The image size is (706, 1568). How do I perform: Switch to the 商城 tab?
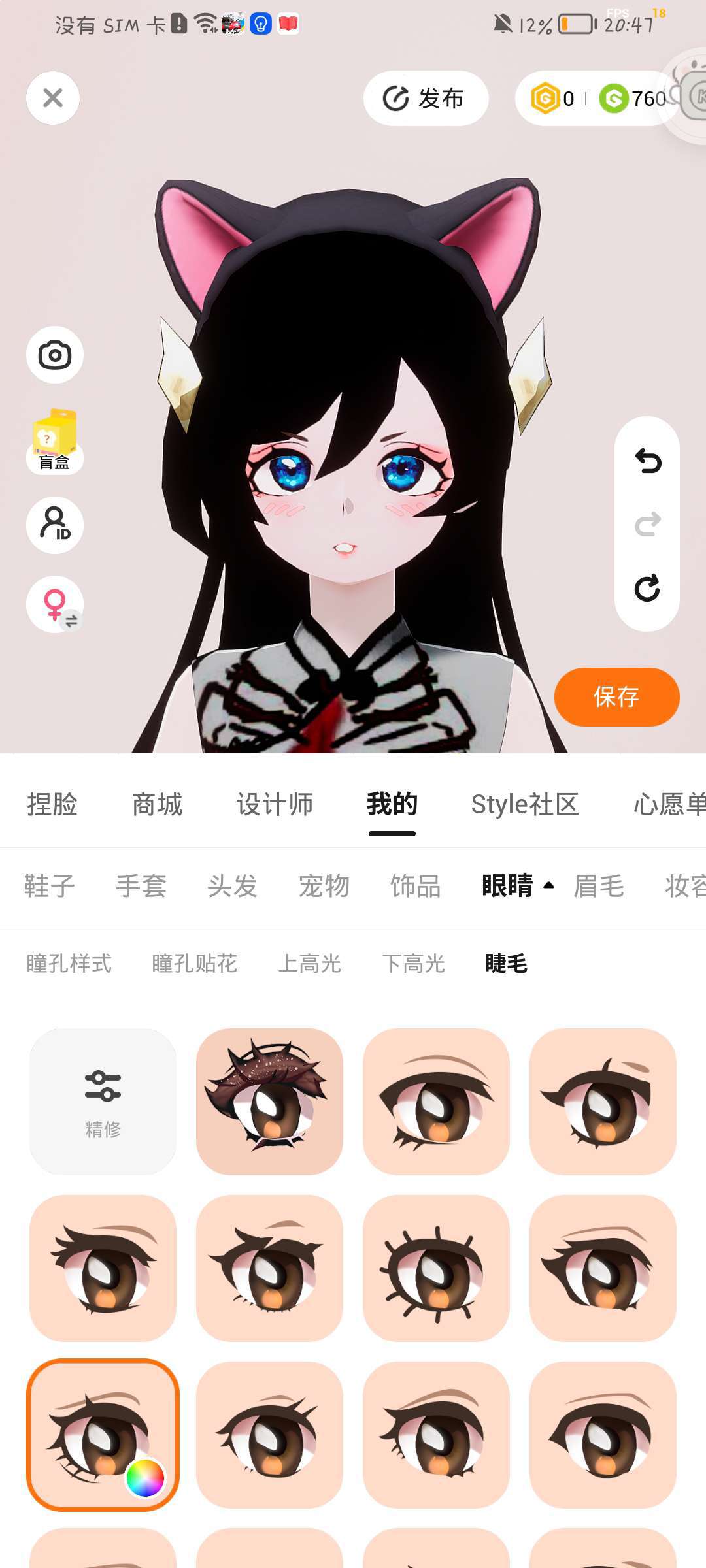click(x=157, y=804)
